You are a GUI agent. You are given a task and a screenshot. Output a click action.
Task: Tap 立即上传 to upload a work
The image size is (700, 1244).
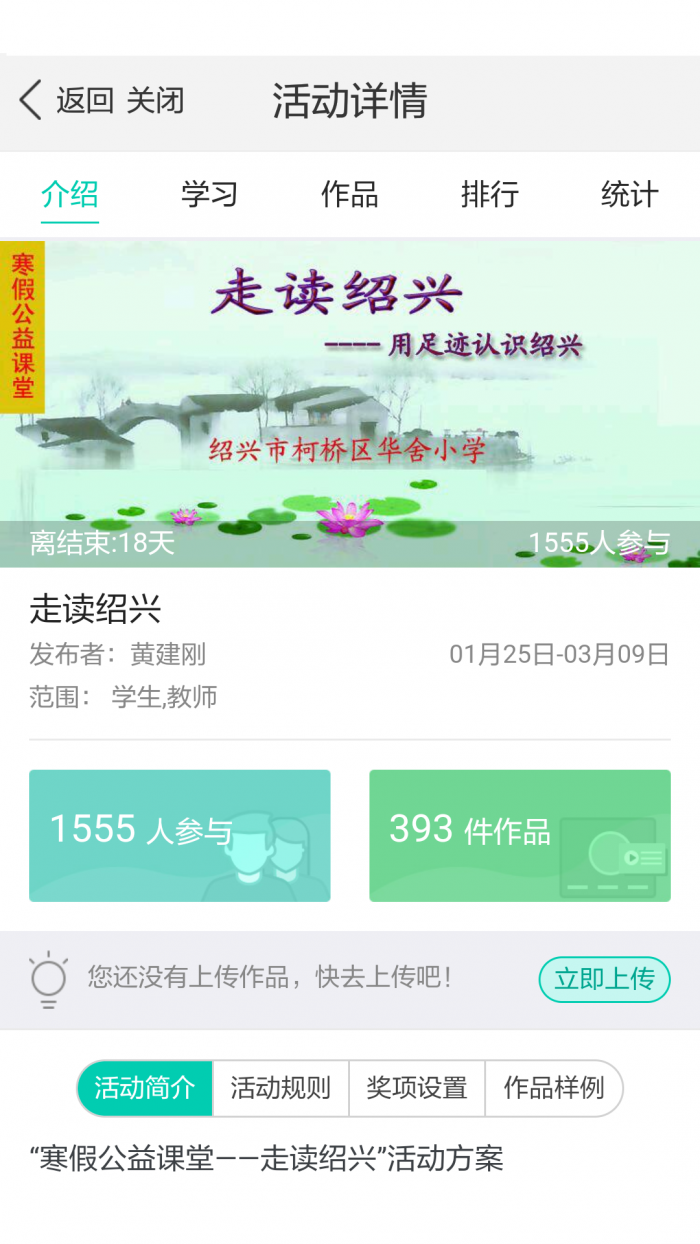coord(604,979)
